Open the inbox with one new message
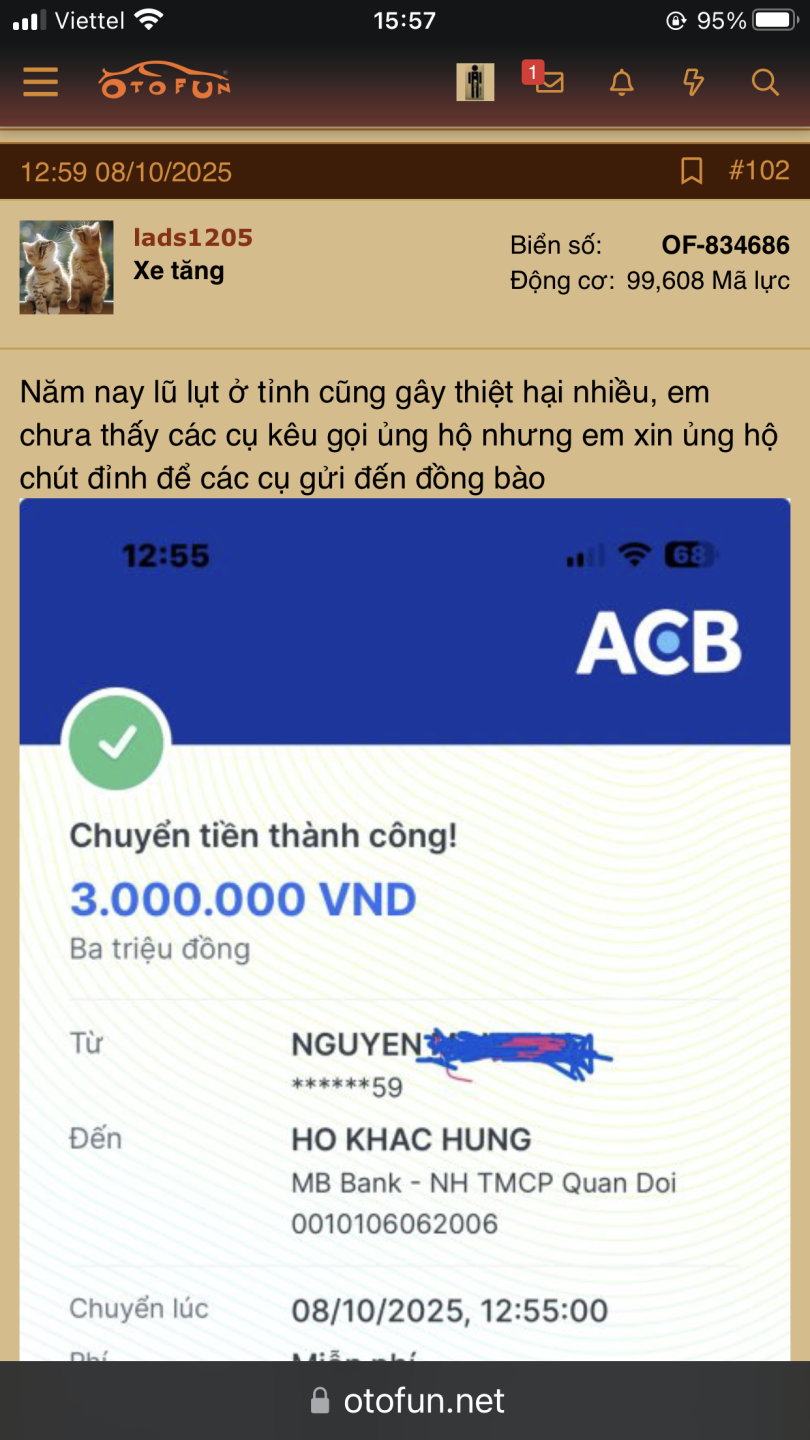 coord(548,81)
